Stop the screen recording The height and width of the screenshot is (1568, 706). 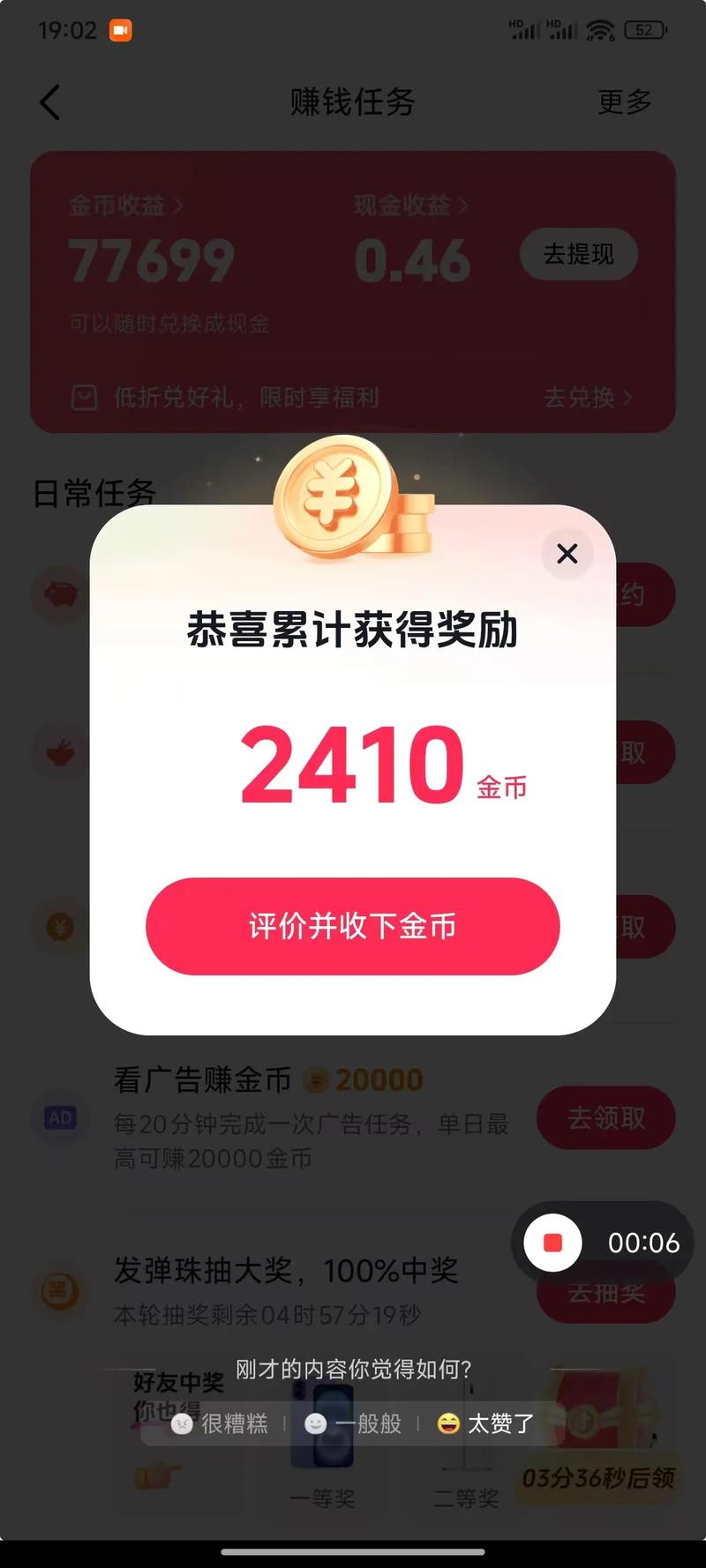[553, 1243]
